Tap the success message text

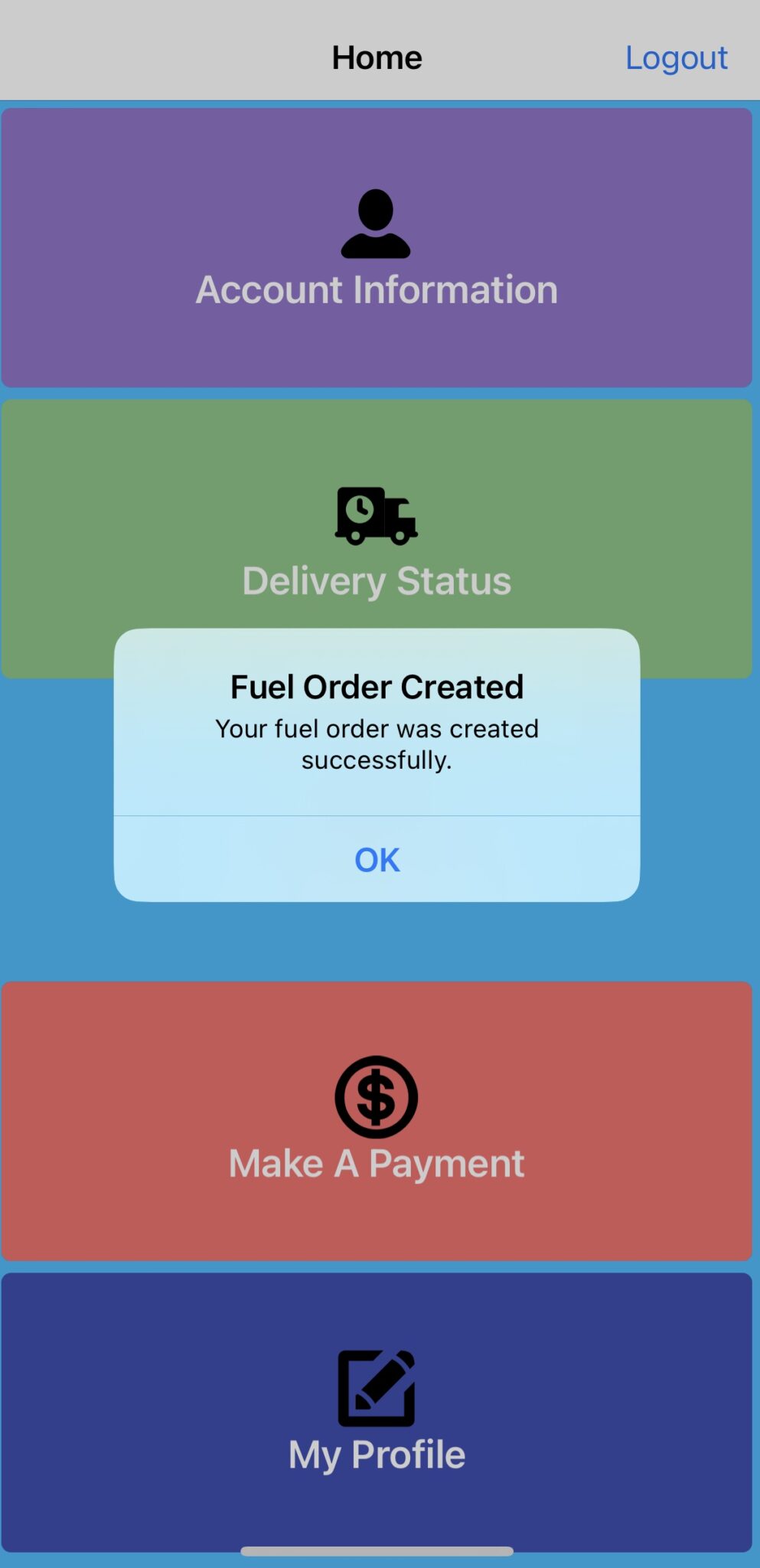375,743
